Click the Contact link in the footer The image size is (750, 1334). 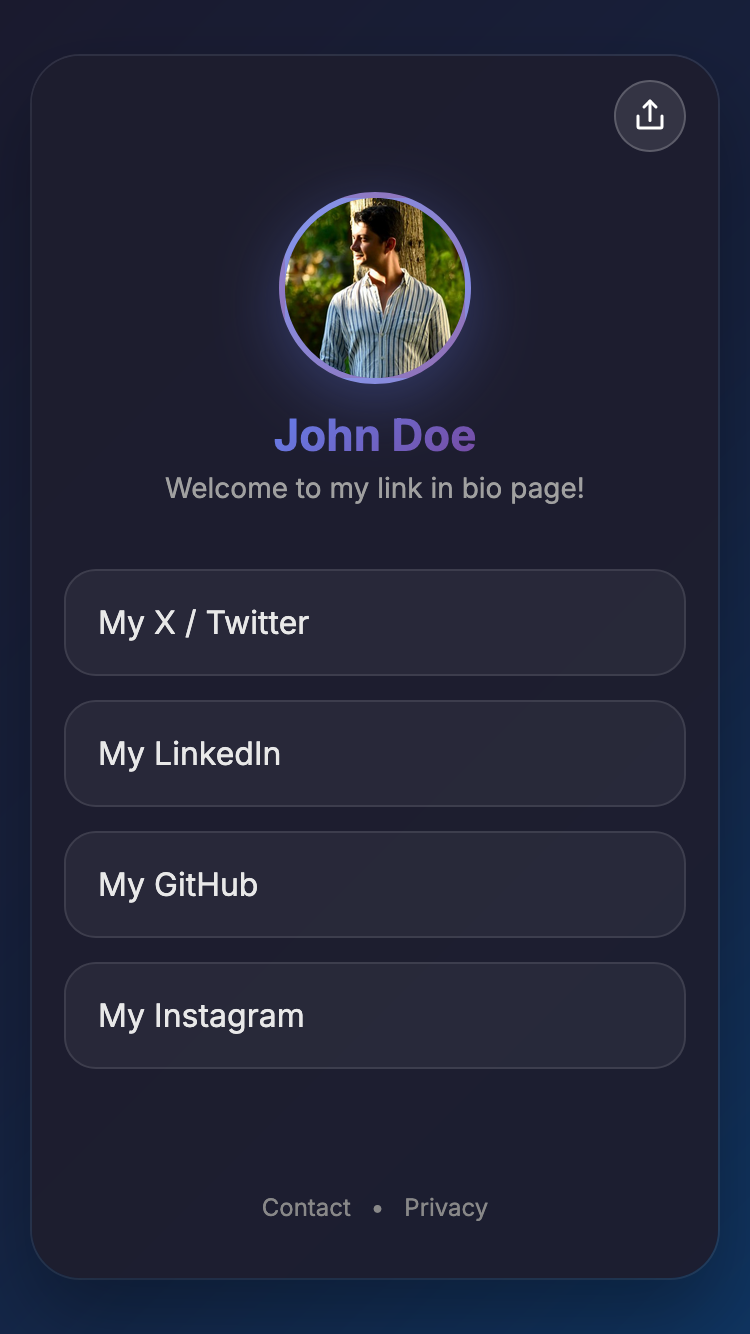(306, 1207)
